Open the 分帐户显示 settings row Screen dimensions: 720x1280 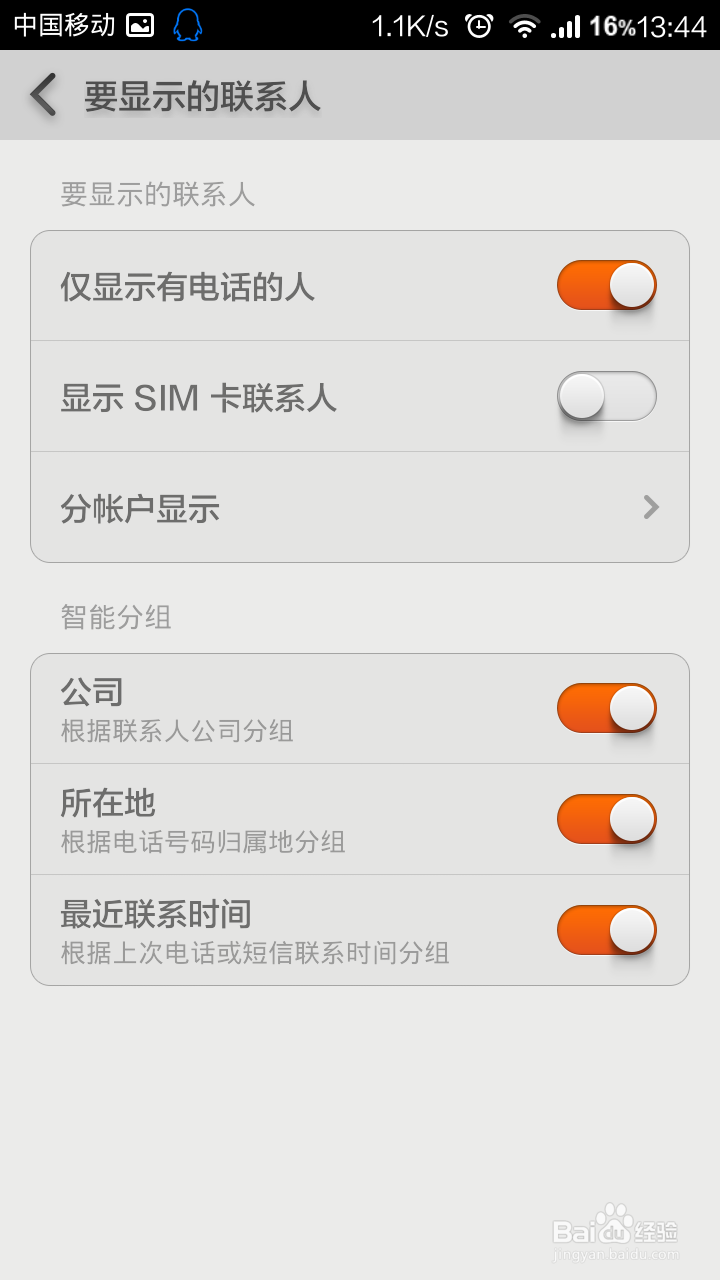(x=360, y=508)
